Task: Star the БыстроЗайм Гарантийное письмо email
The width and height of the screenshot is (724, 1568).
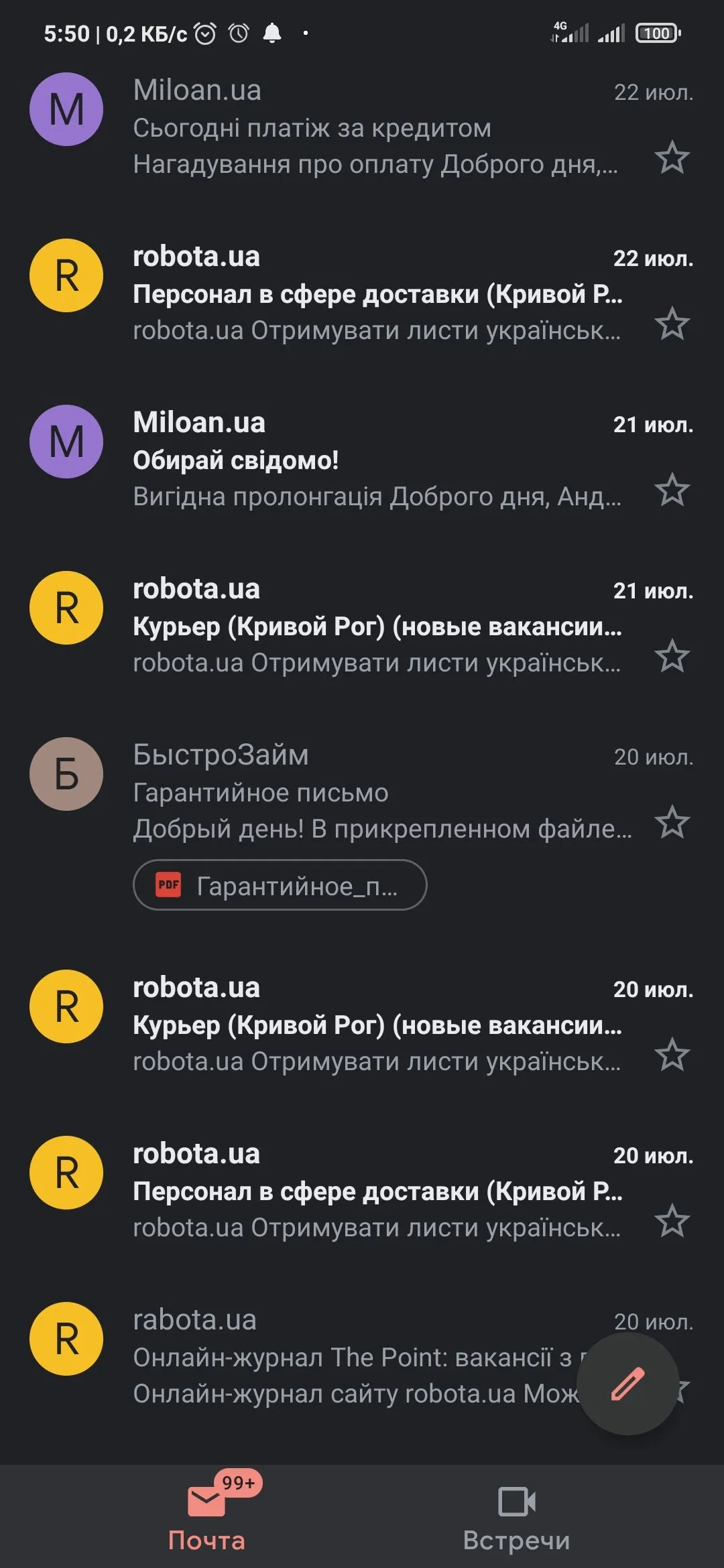Action: [x=672, y=823]
